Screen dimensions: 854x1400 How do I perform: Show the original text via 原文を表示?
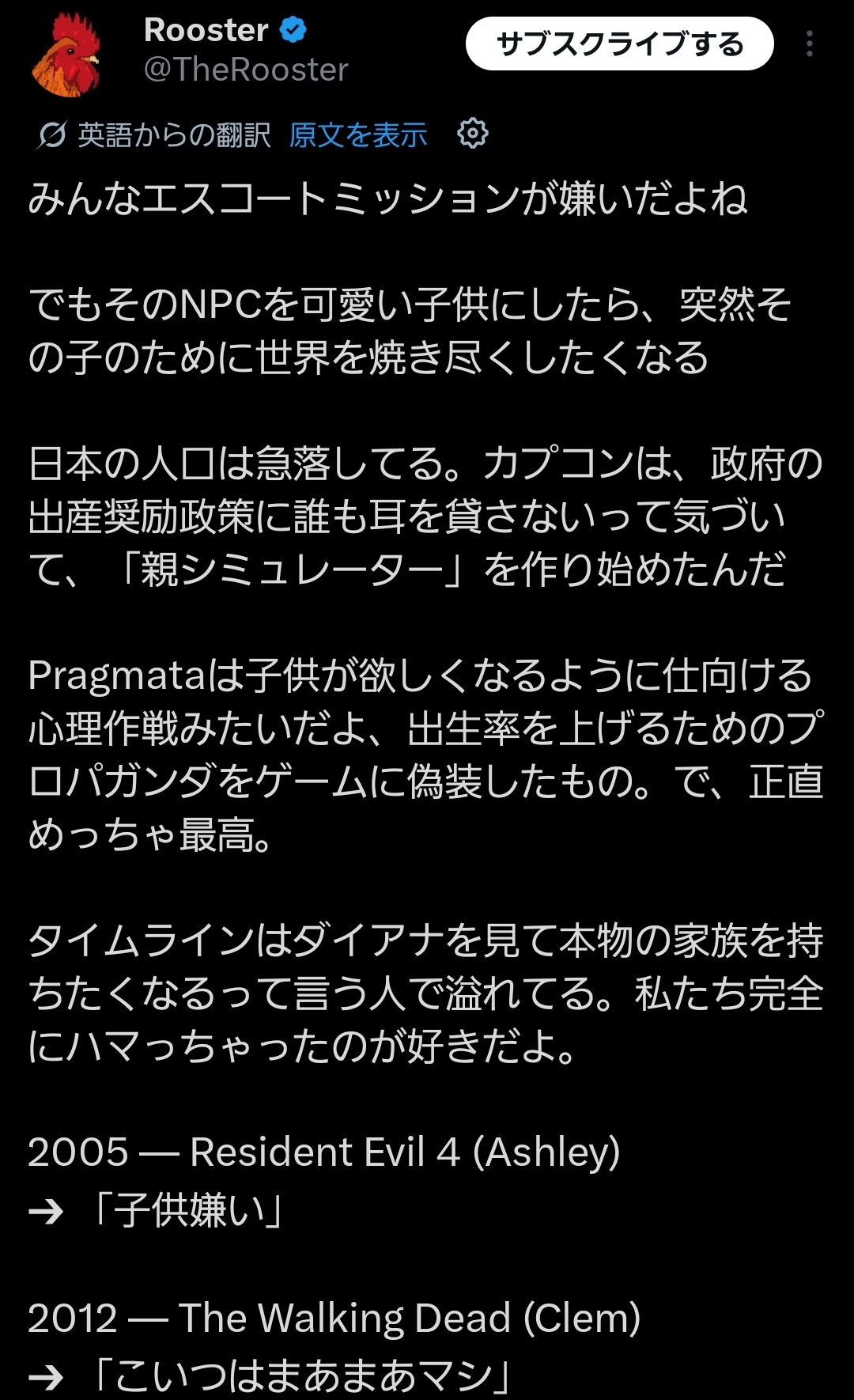(x=358, y=135)
